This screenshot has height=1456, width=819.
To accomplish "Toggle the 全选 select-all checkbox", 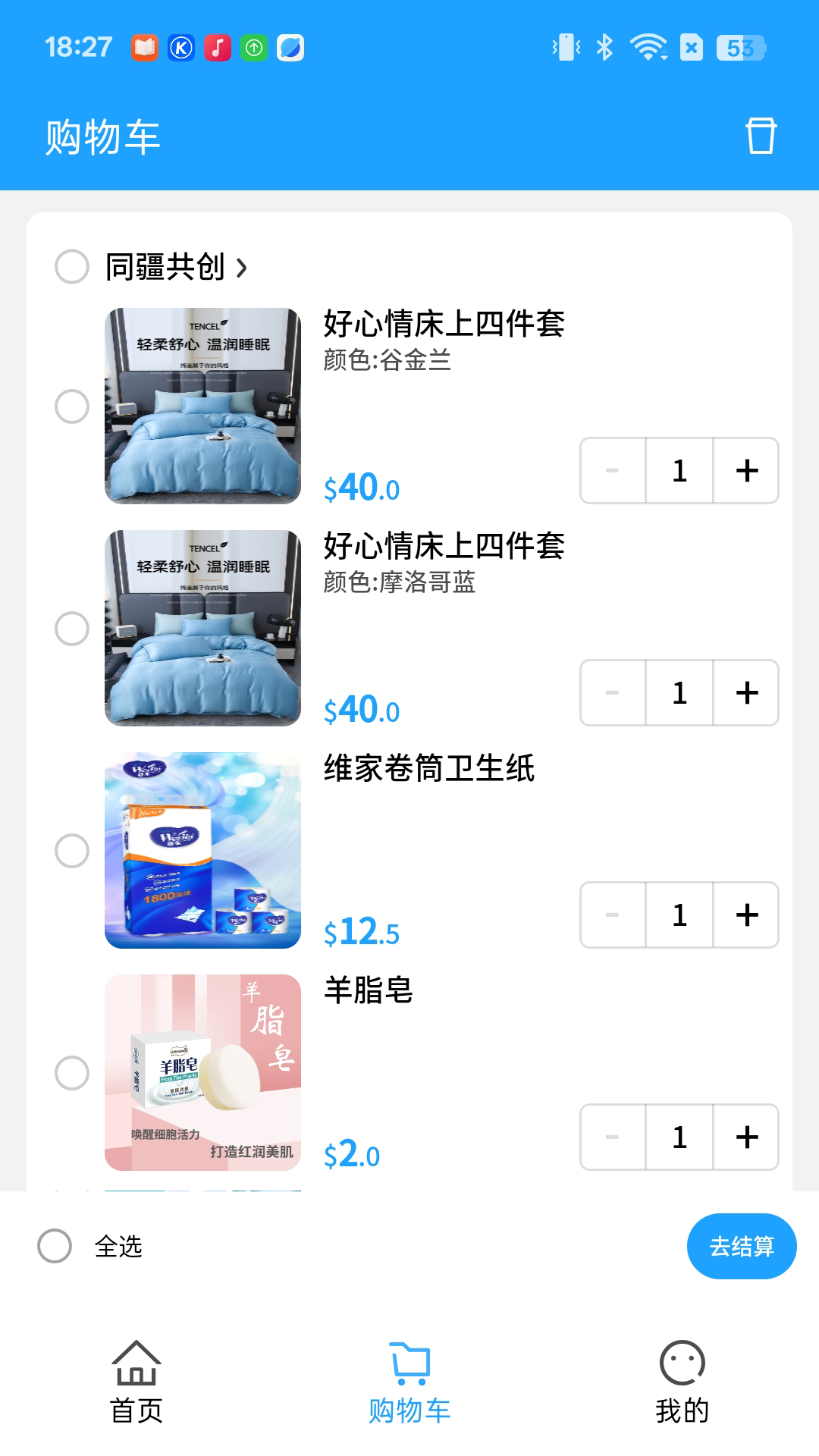I will (55, 1246).
